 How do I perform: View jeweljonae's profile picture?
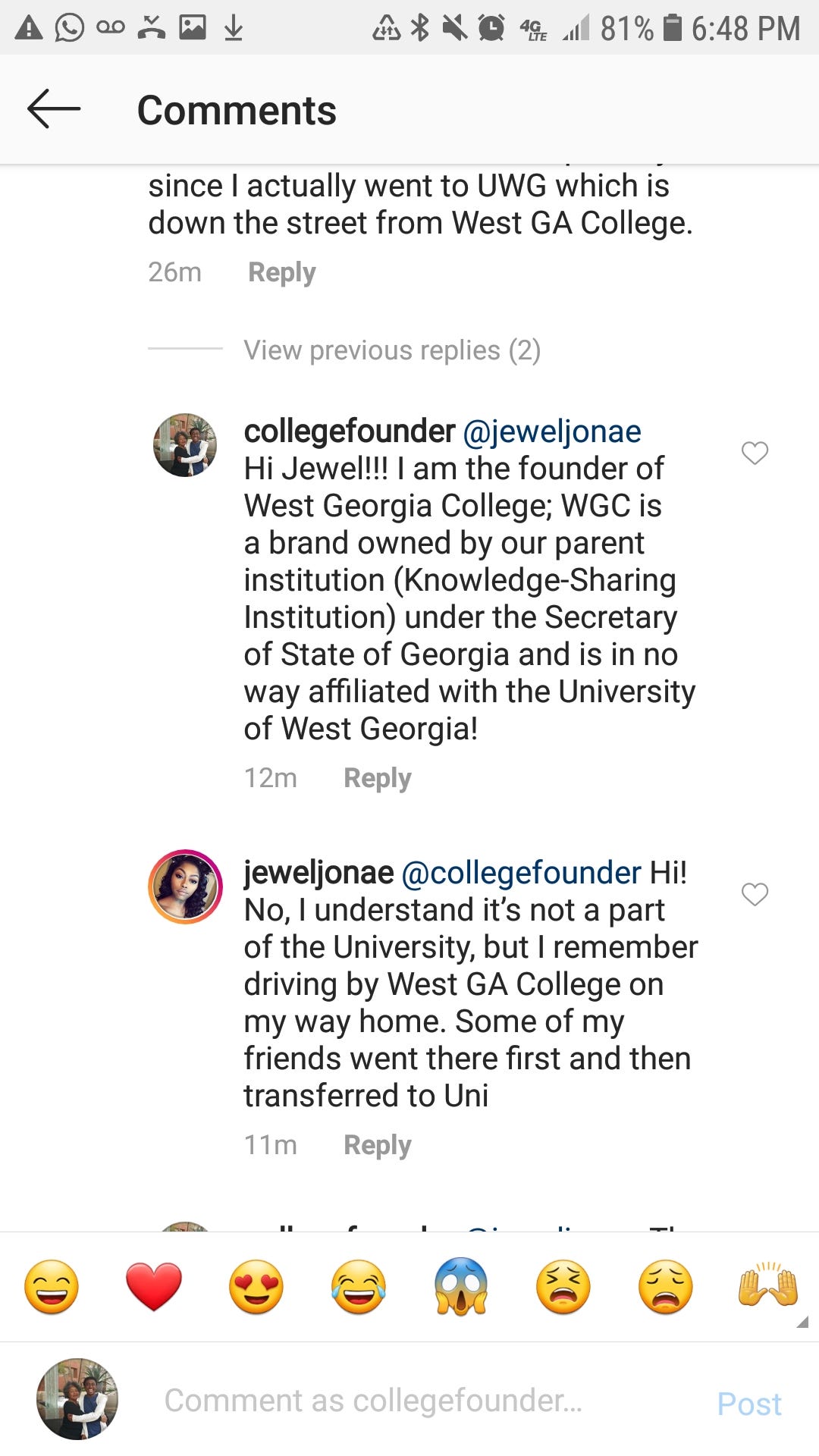(185, 886)
